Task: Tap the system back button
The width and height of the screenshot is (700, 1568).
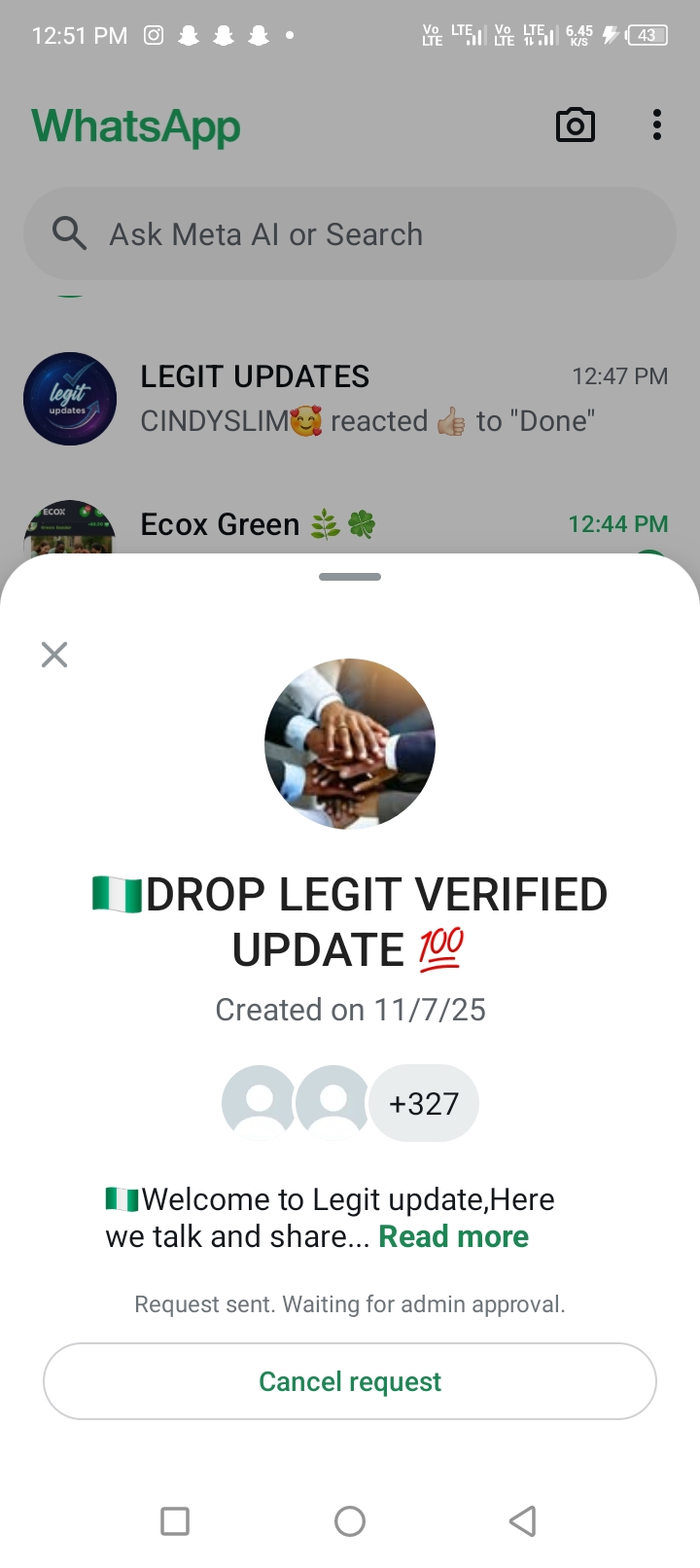Action: [523, 1520]
